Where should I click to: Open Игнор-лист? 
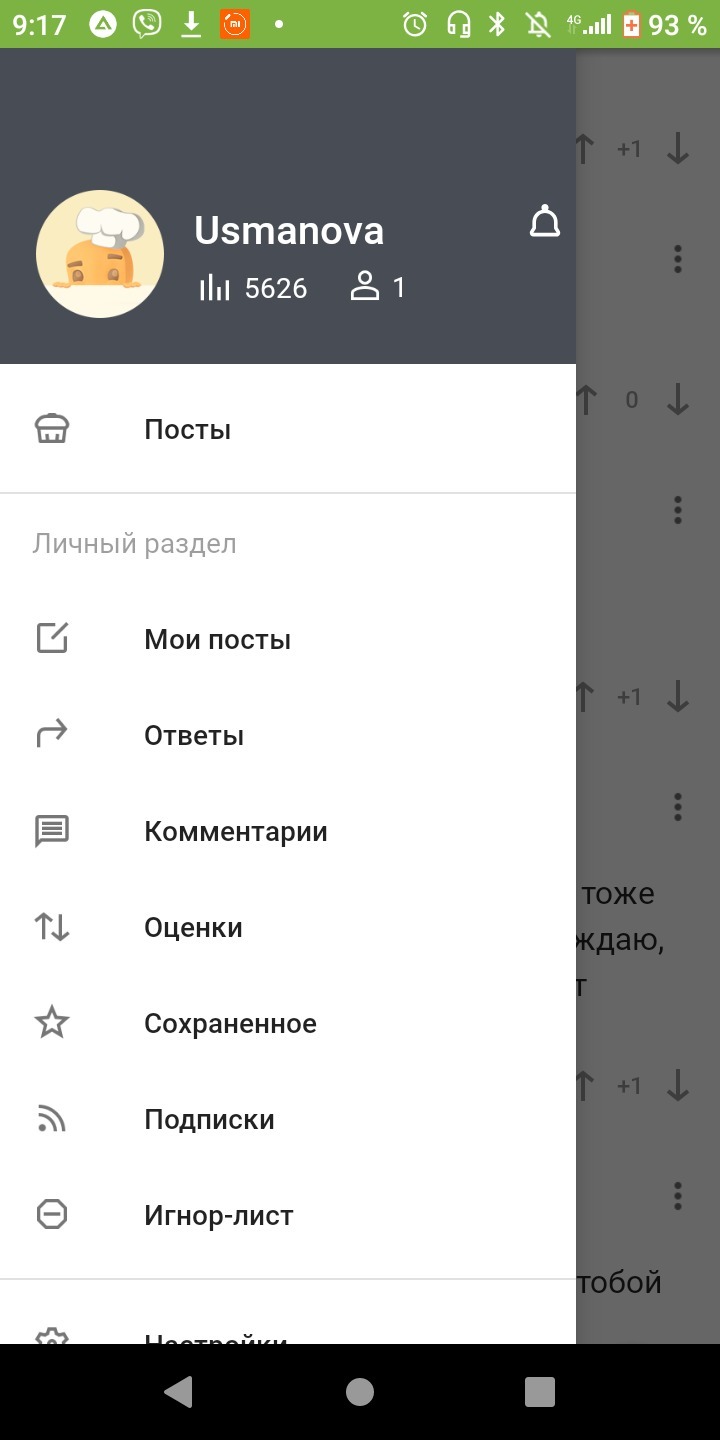[218, 1216]
